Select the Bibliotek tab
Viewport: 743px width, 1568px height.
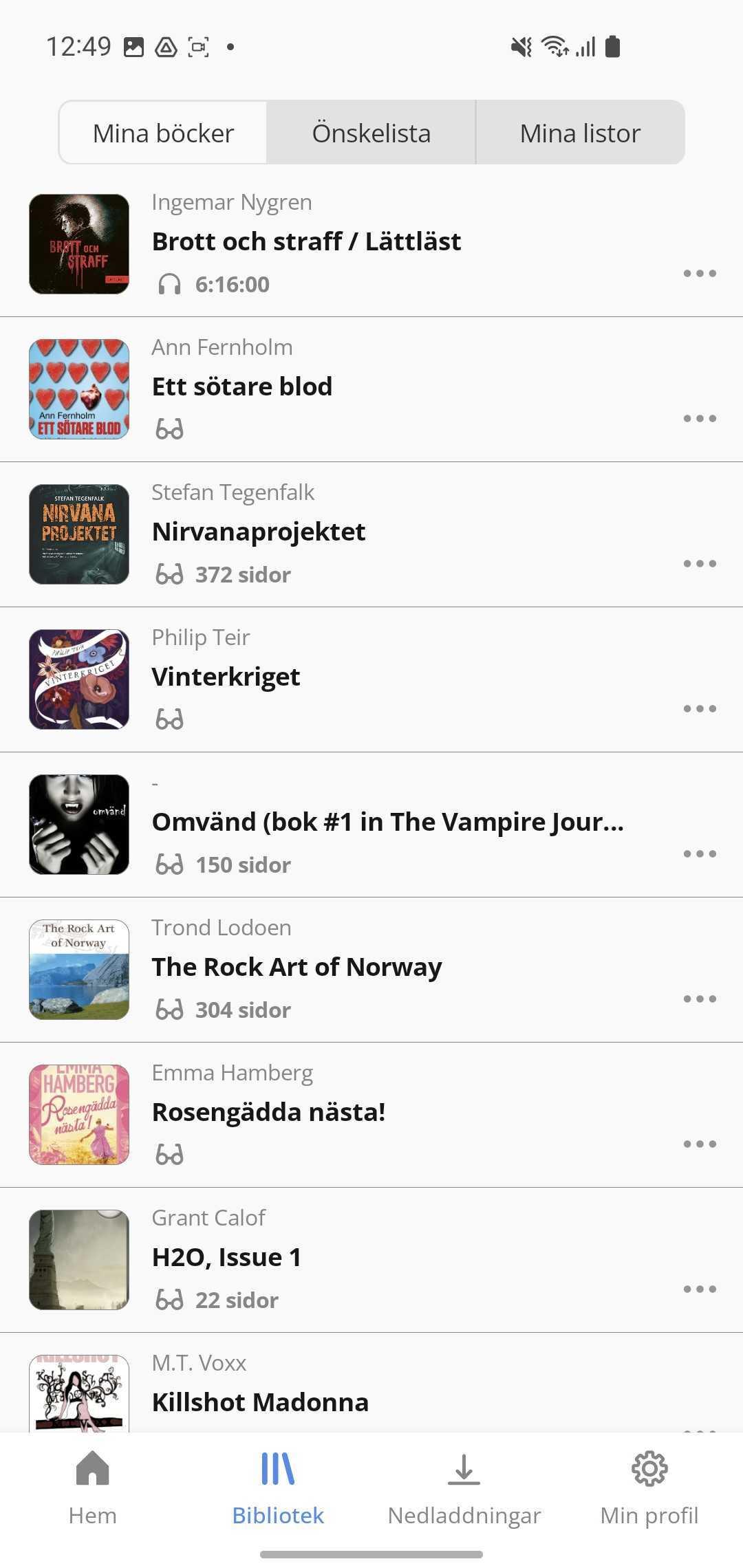click(278, 1487)
